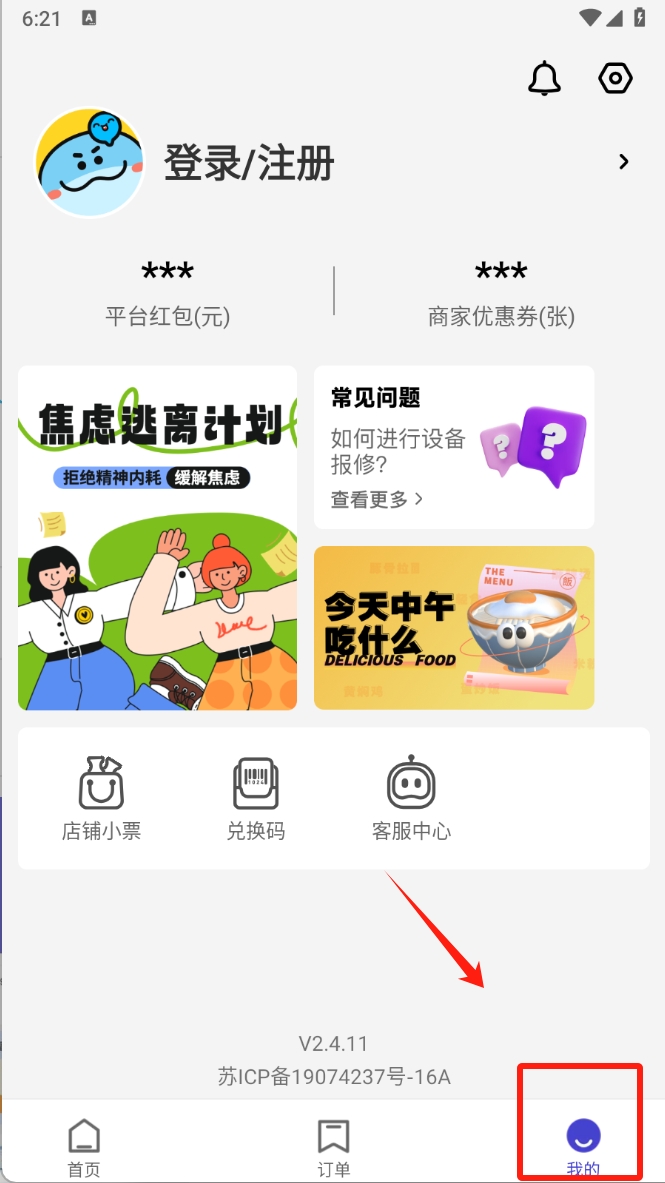The width and height of the screenshot is (665, 1183).
Task: Open the notifications bell
Action: (545, 79)
